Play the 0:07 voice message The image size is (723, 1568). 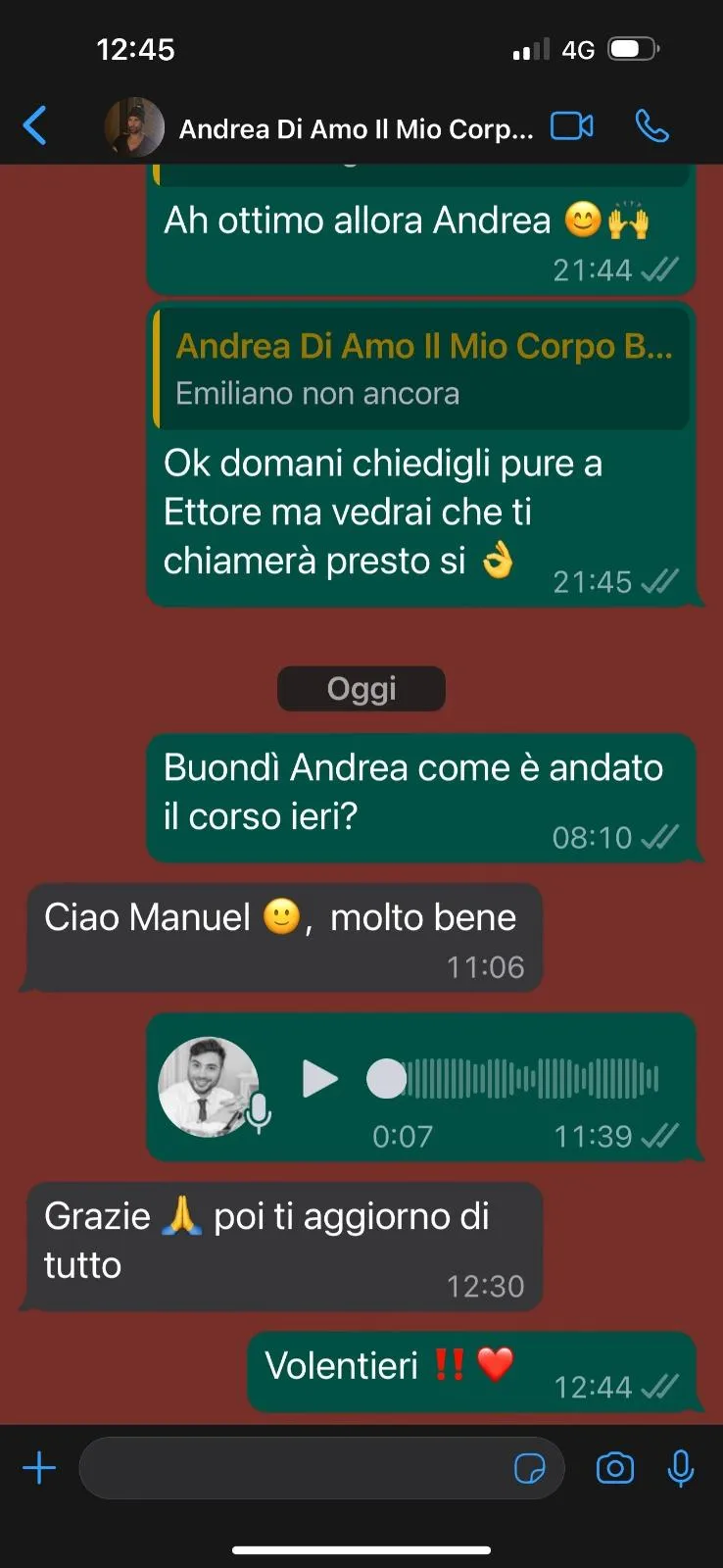coord(319,1079)
